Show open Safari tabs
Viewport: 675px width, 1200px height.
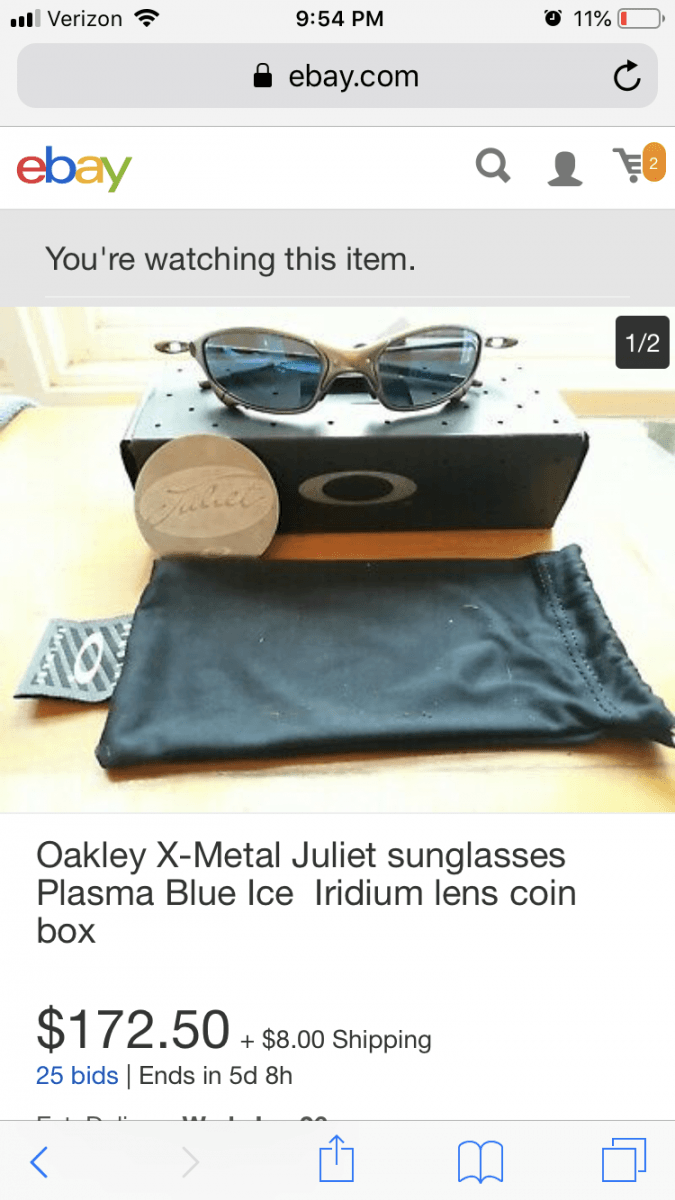(624, 1162)
